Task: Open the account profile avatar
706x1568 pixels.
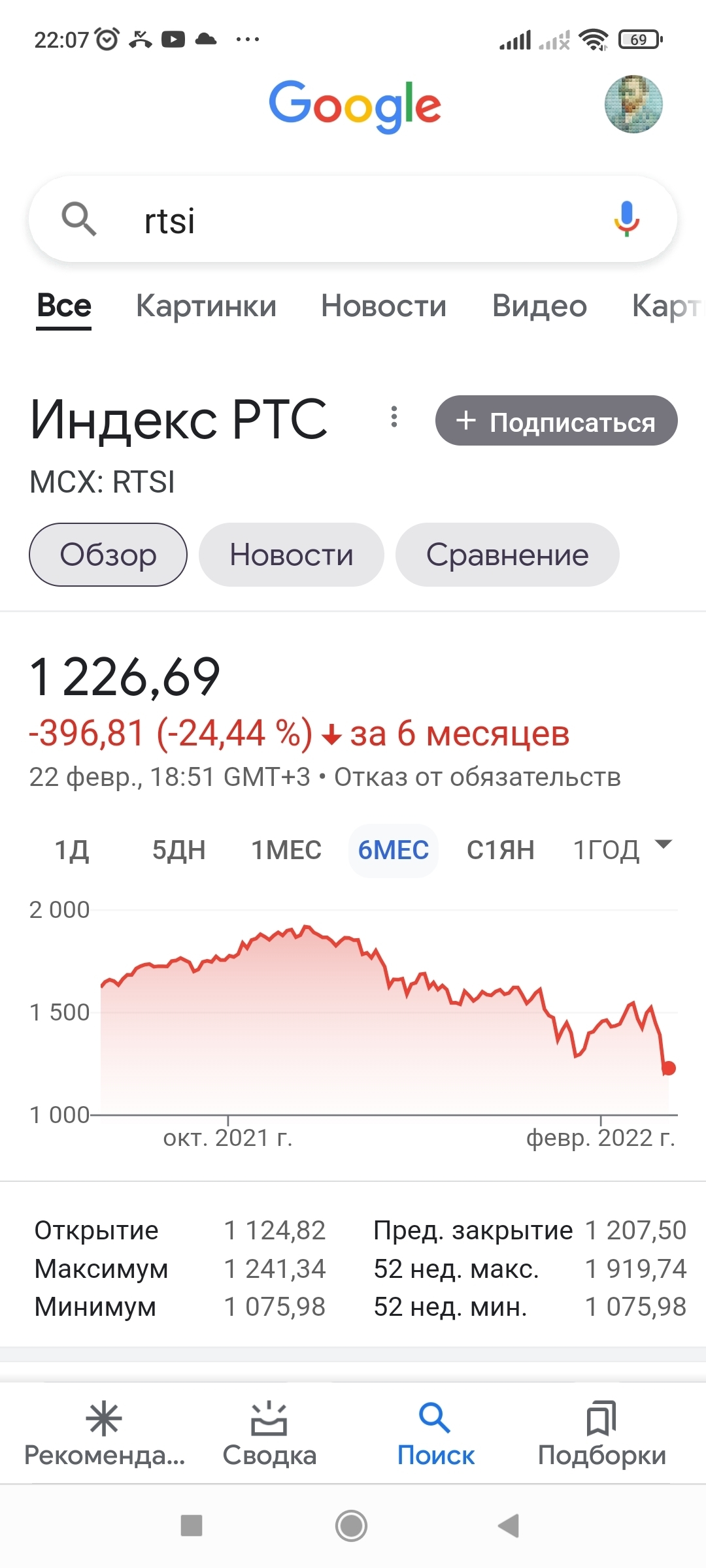Action: click(633, 105)
